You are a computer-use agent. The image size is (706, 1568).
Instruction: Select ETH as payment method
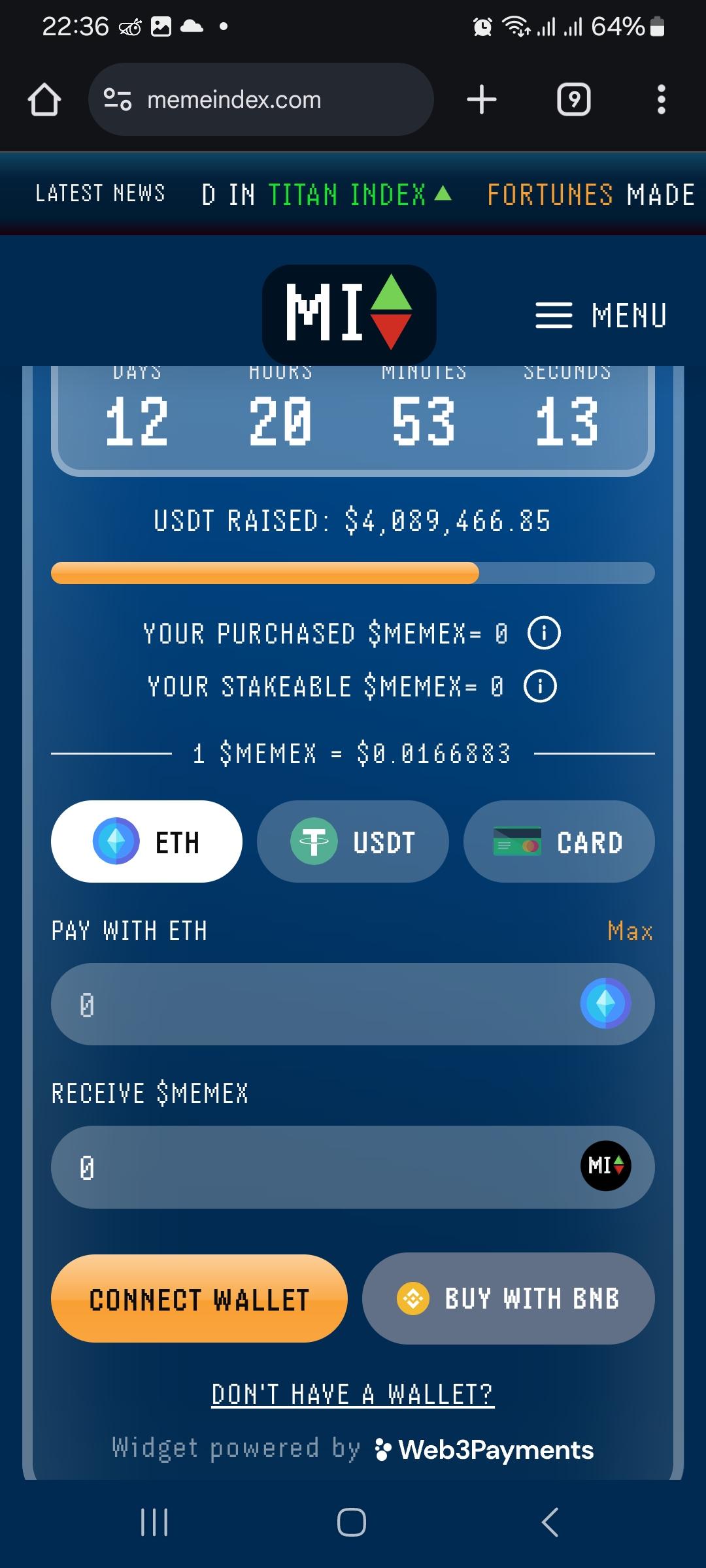(146, 841)
